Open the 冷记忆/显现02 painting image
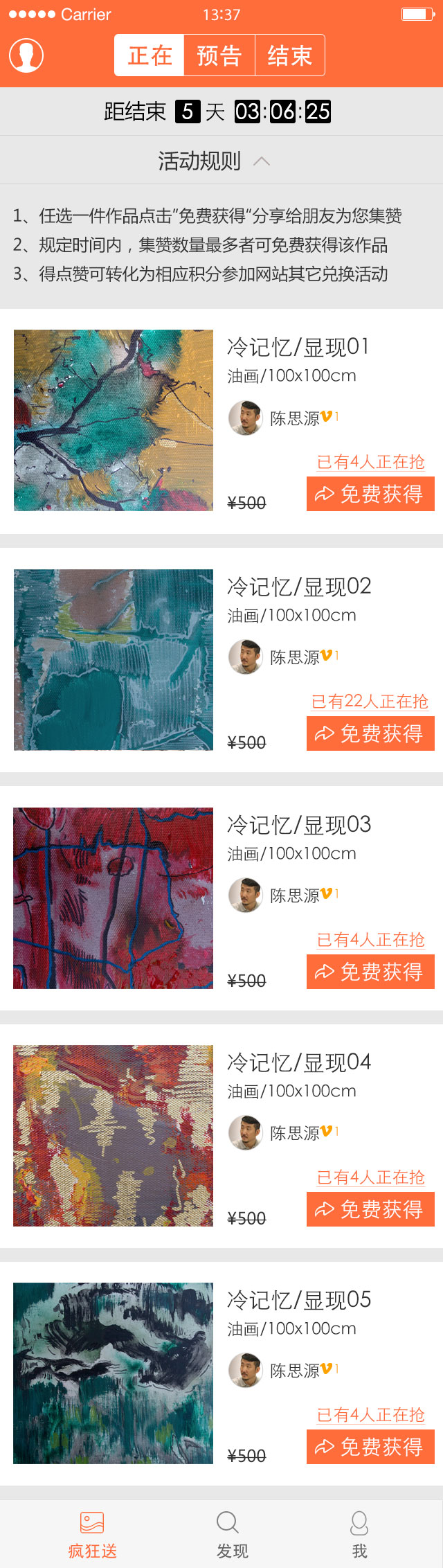 click(x=114, y=660)
